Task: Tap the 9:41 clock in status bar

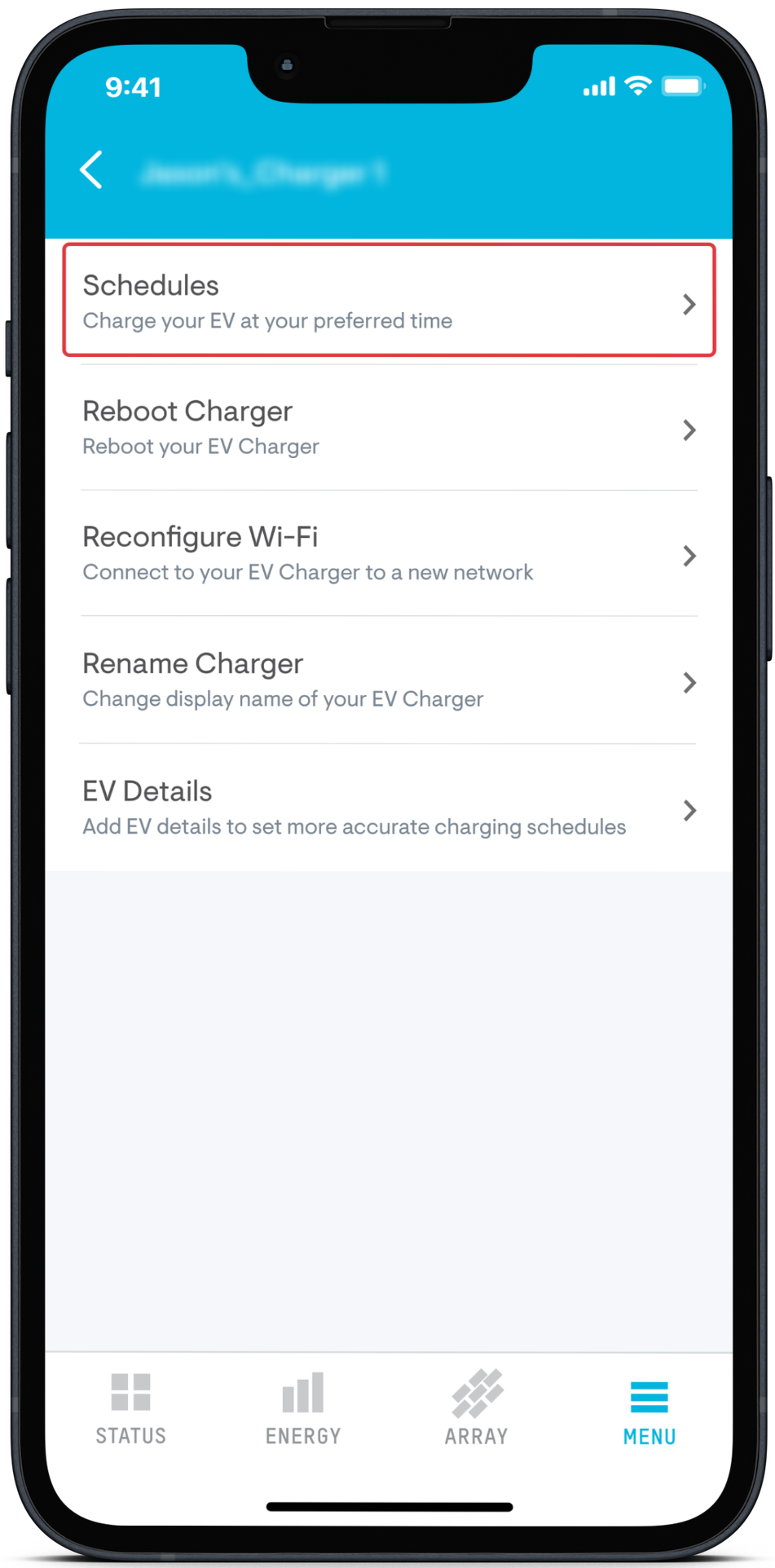Action: [134, 86]
